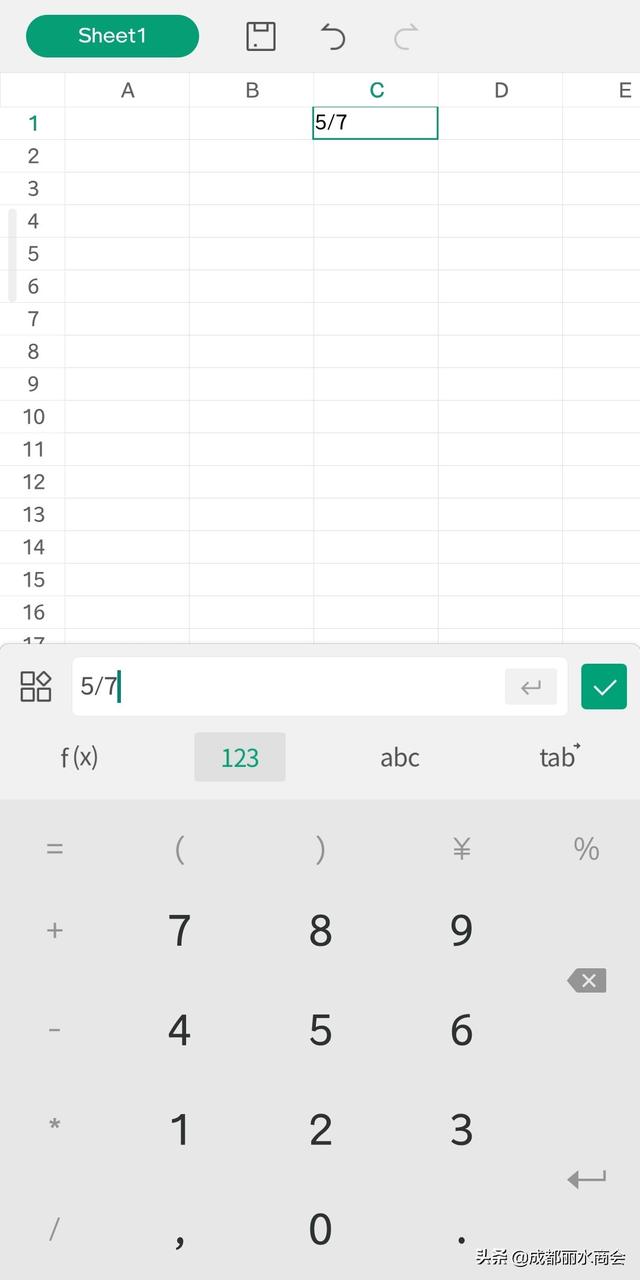Tap the number 0 key
The width and height of the screenshot is (640, 1280).
[320, 1229]
